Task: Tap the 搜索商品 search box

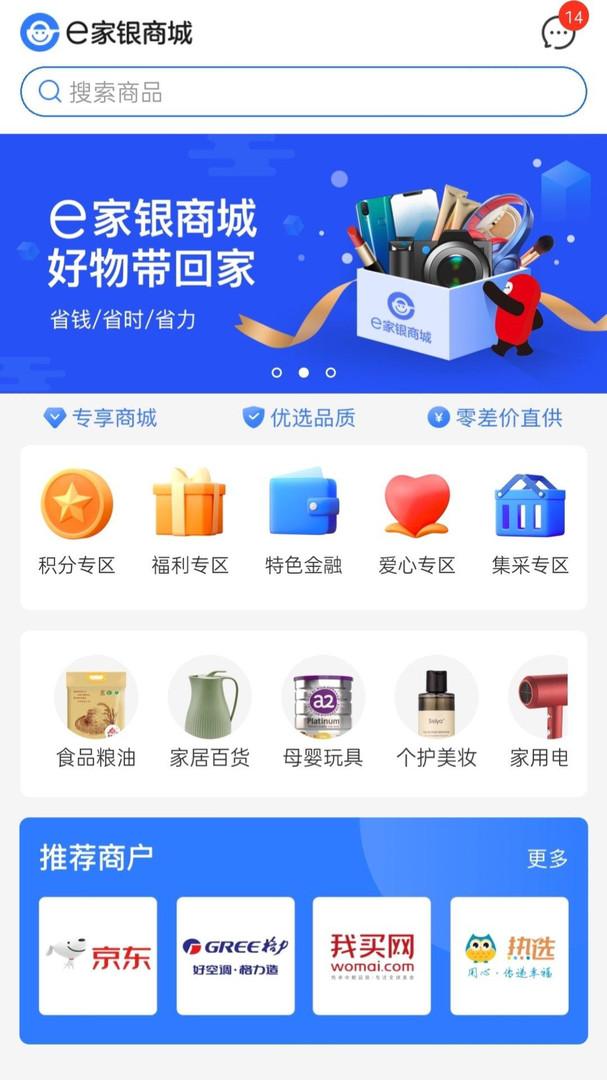Action: pos(303,92)
